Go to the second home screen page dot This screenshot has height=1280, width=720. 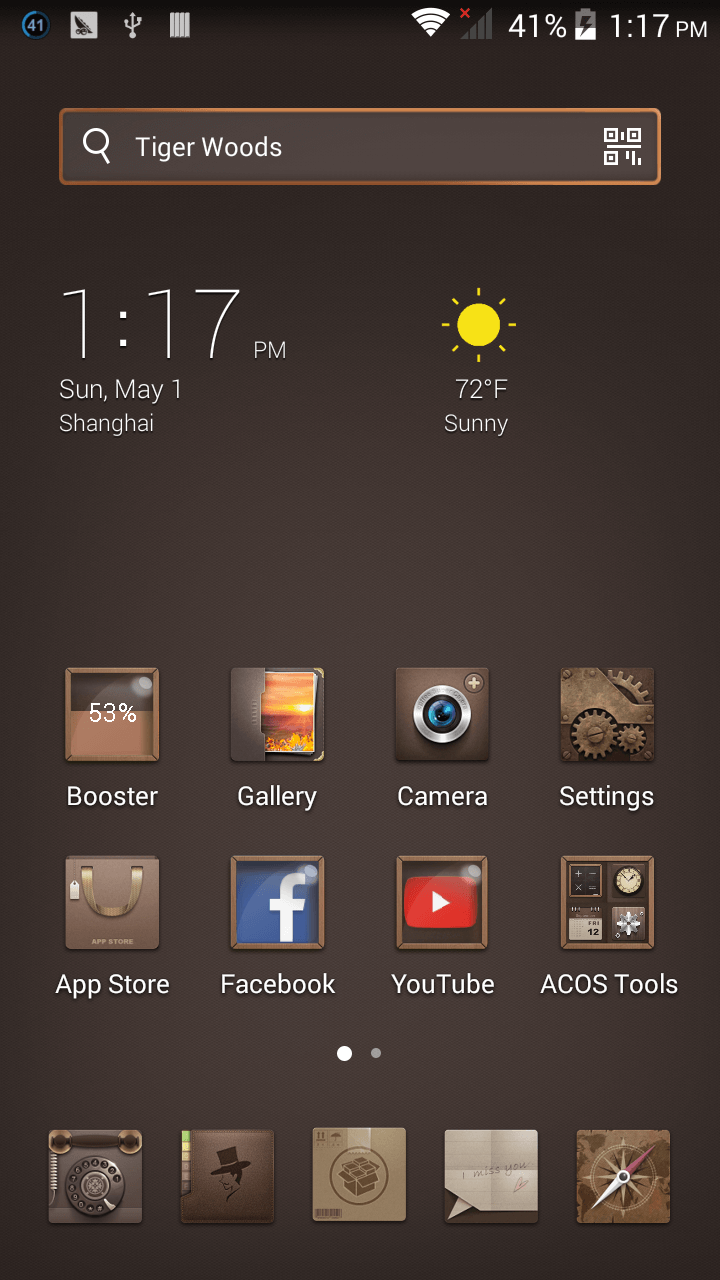pos(376,1053)
